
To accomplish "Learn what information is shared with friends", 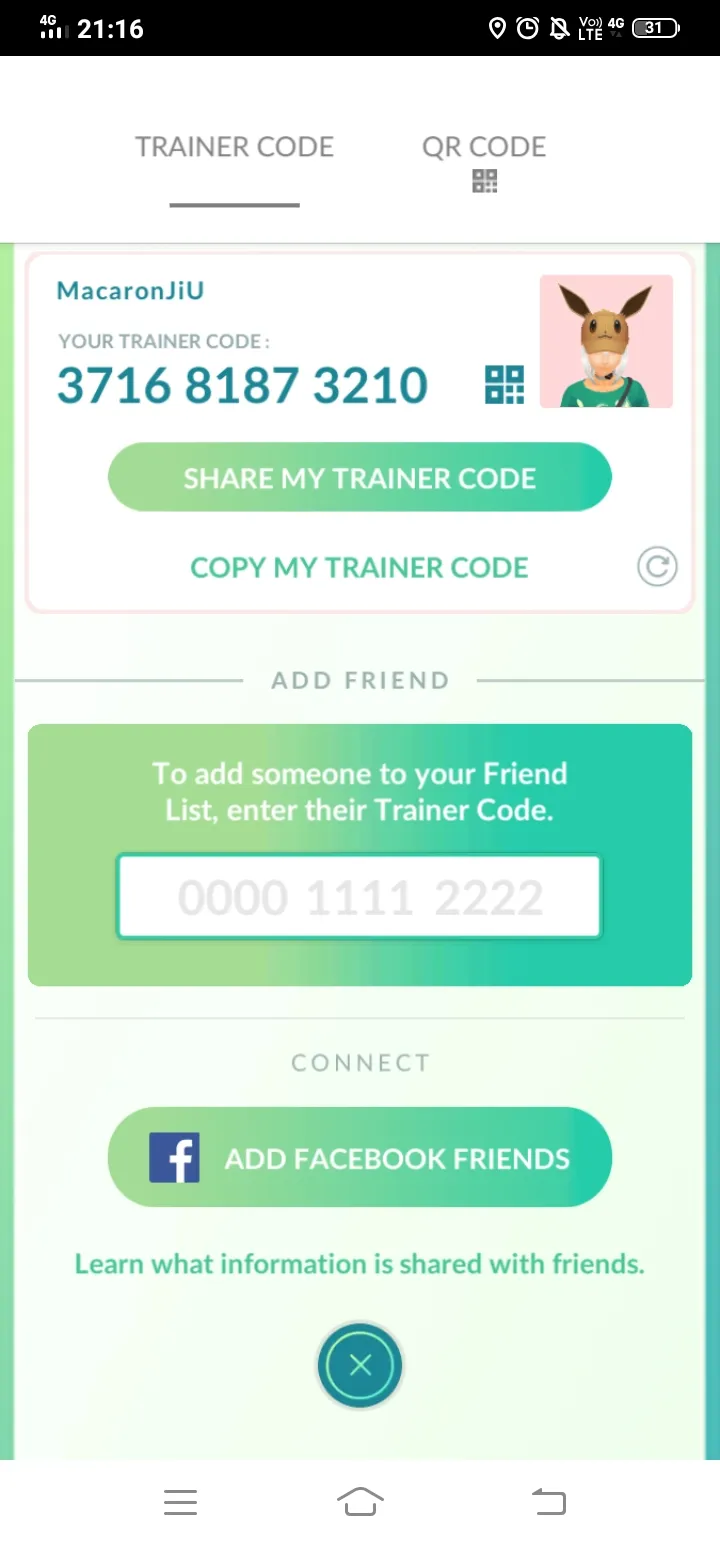I will 359,1264.
